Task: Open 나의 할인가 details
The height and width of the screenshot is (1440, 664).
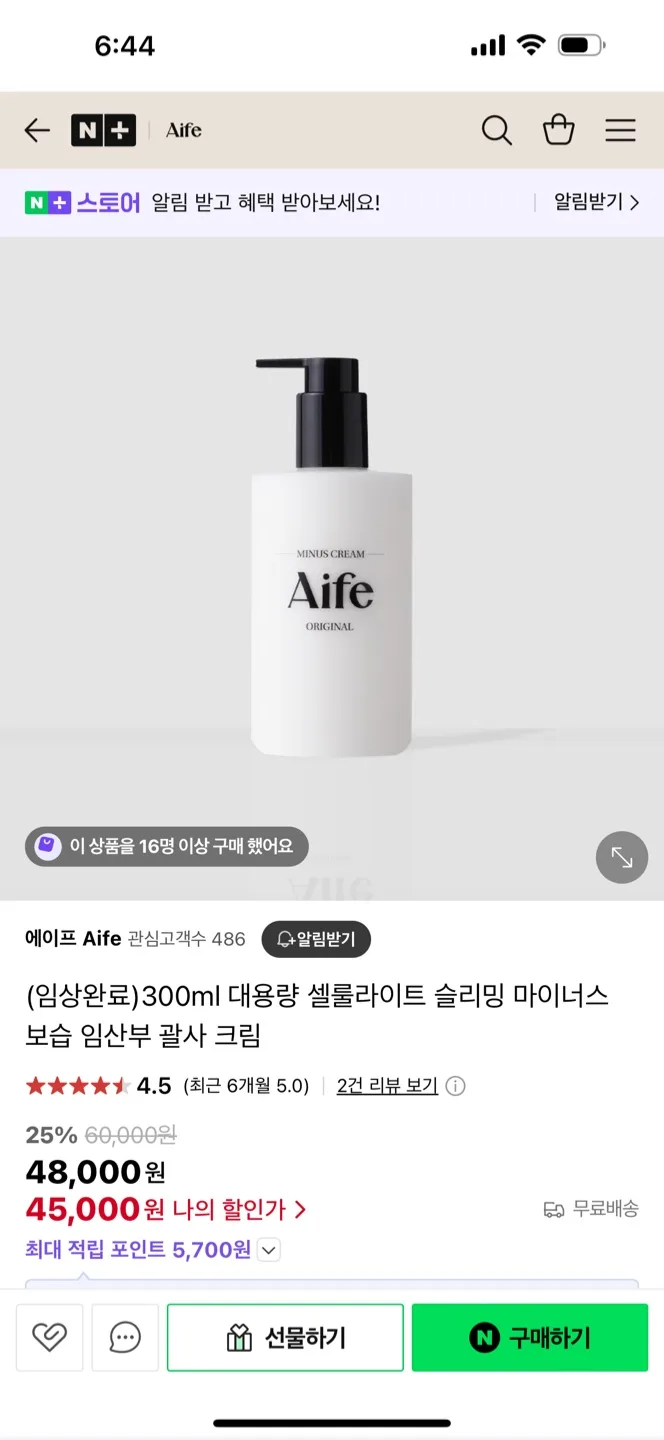Action: [239, 1209]
